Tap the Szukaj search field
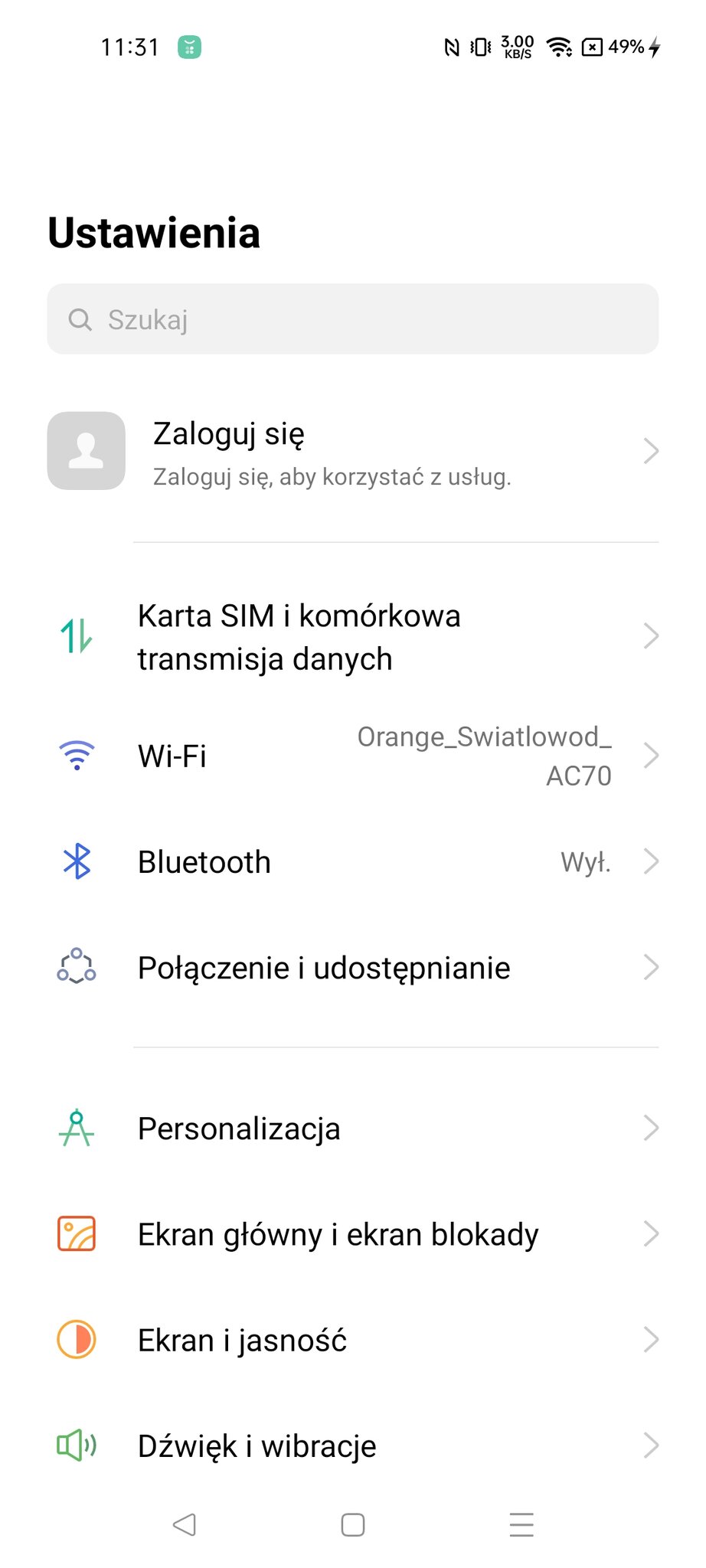Screen dimensions: 706x1568 (352, 319)
